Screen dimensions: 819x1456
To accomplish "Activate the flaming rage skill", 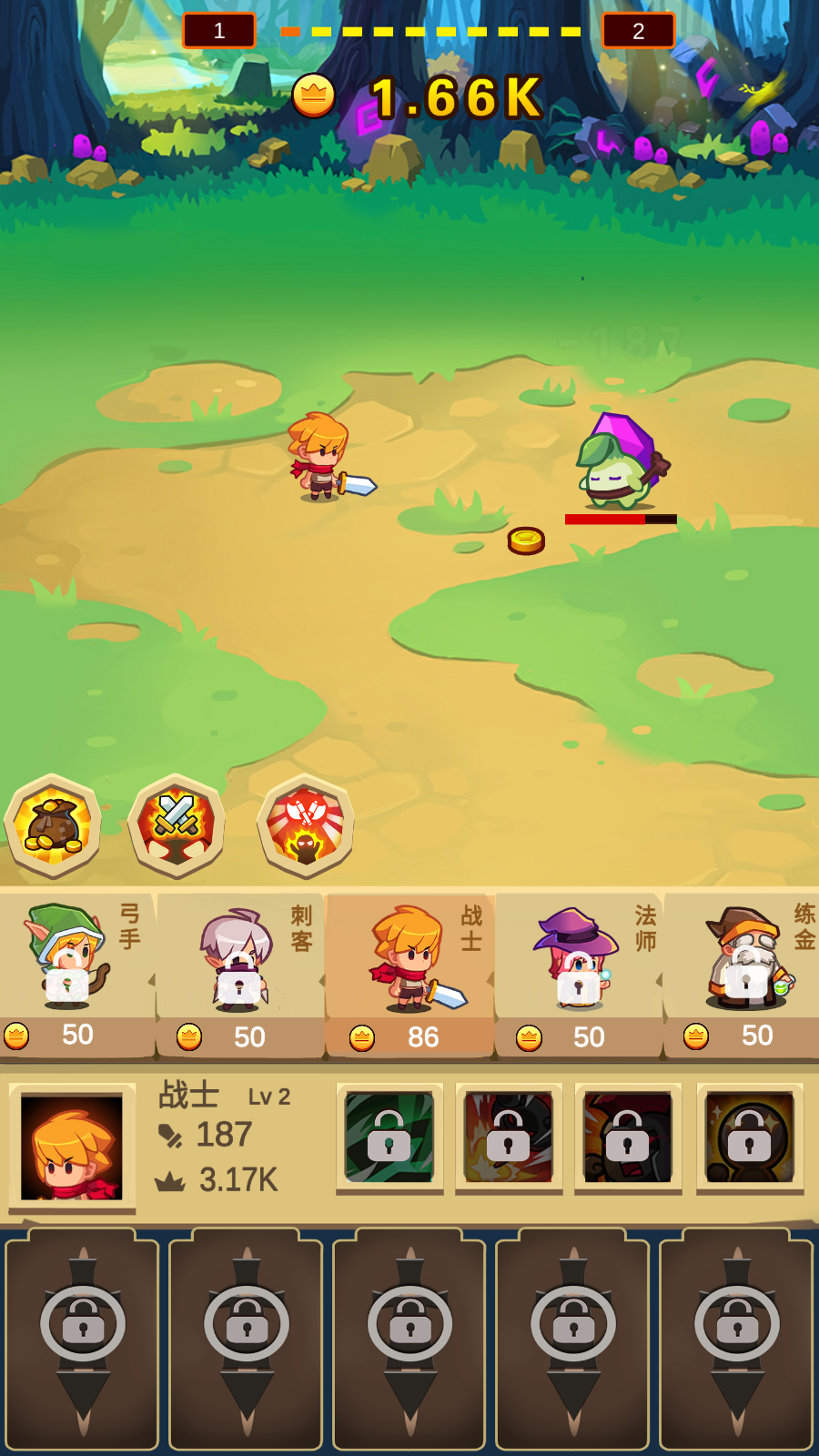I will pyautogui.click(x=306, y=826).
